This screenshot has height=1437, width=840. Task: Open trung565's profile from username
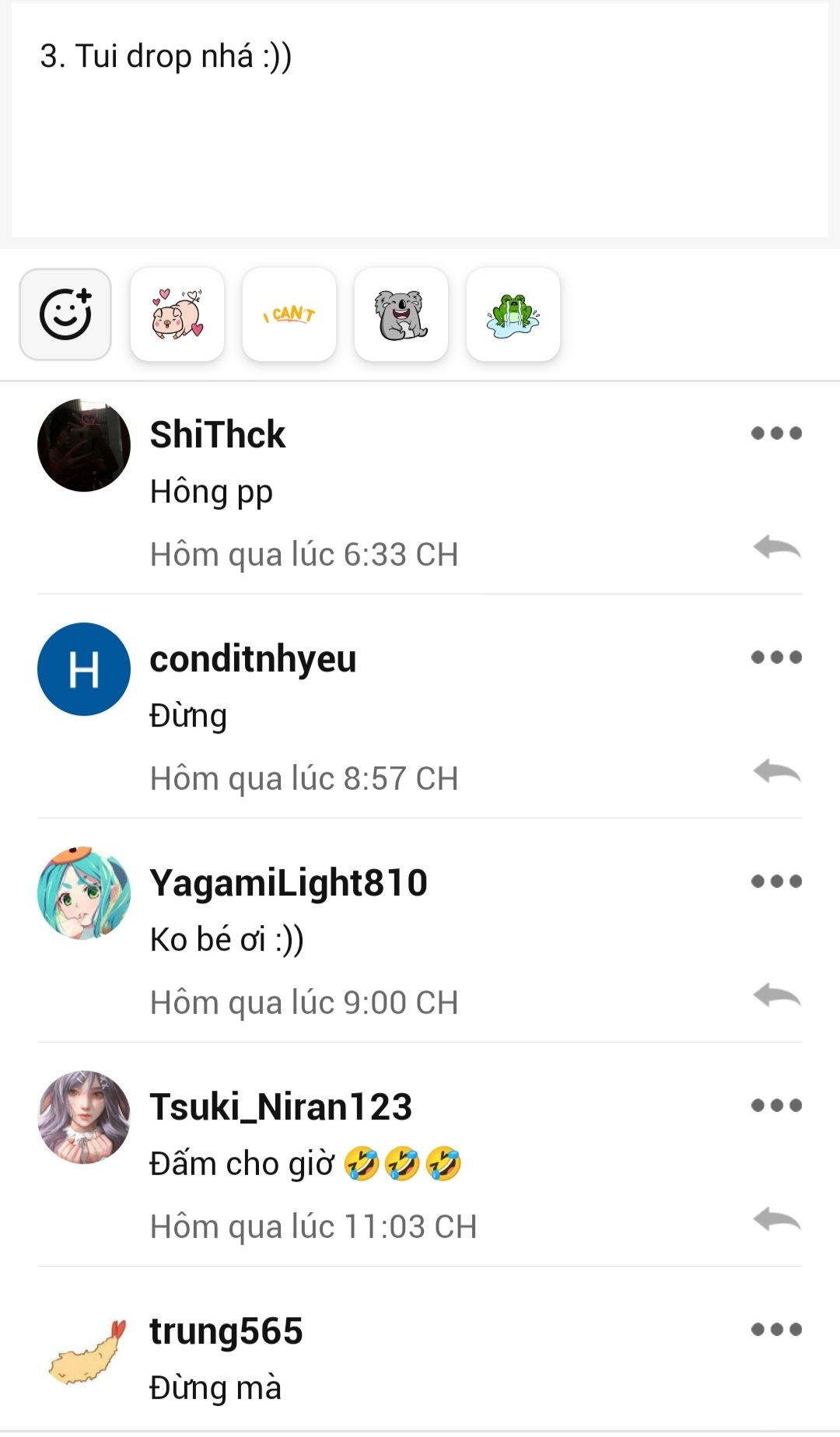tap(226, 1331)
